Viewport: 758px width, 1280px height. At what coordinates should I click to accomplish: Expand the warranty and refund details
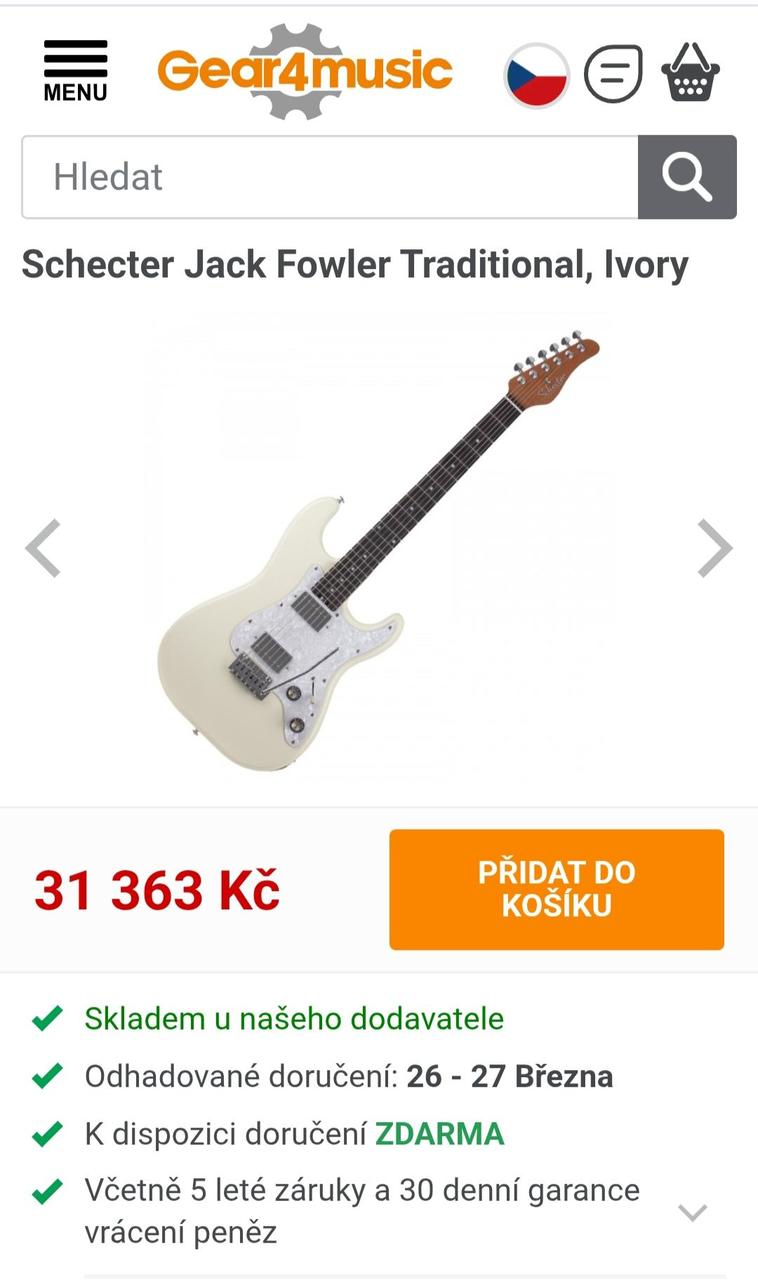[x=692, y=1212]
